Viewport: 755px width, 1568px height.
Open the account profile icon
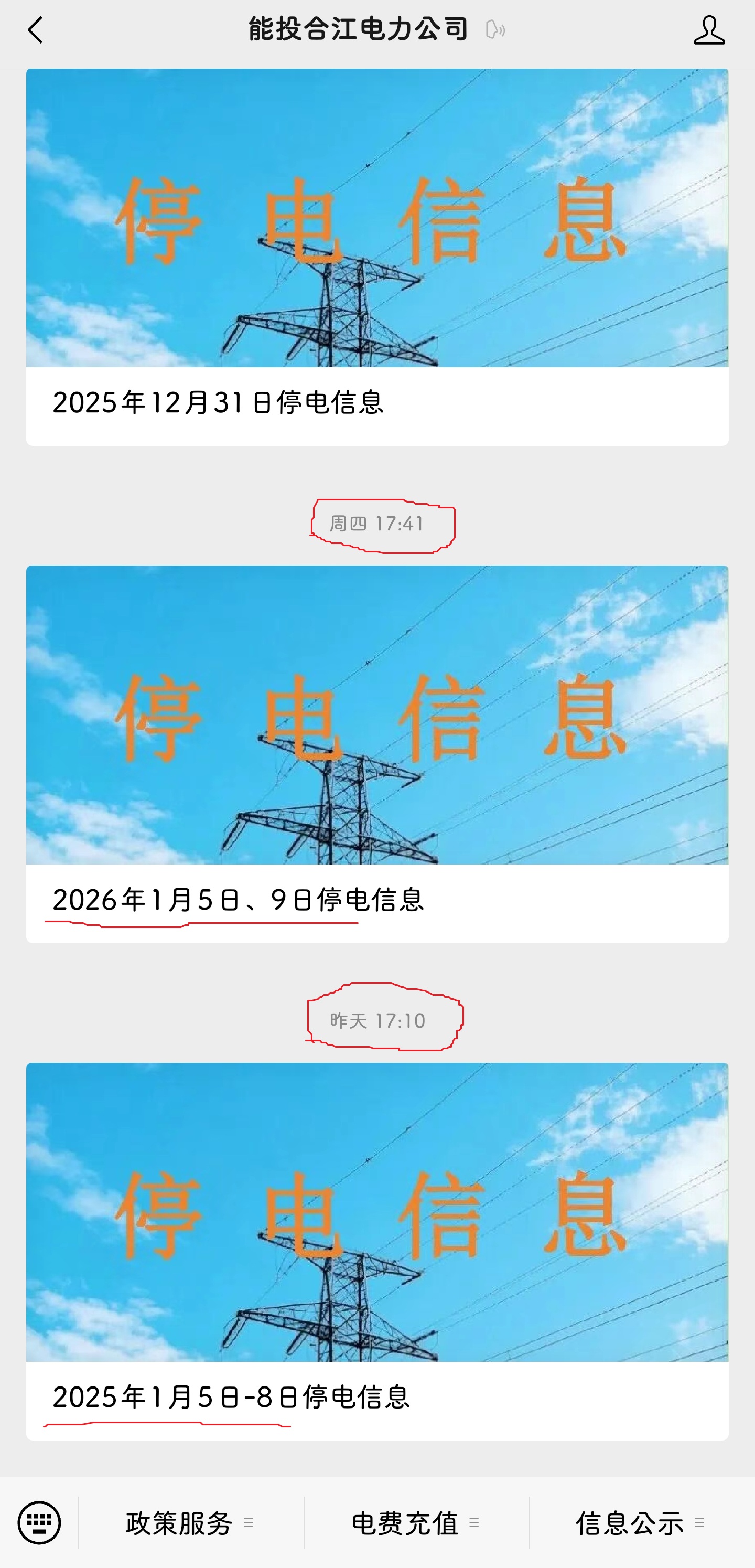[709, 30]
